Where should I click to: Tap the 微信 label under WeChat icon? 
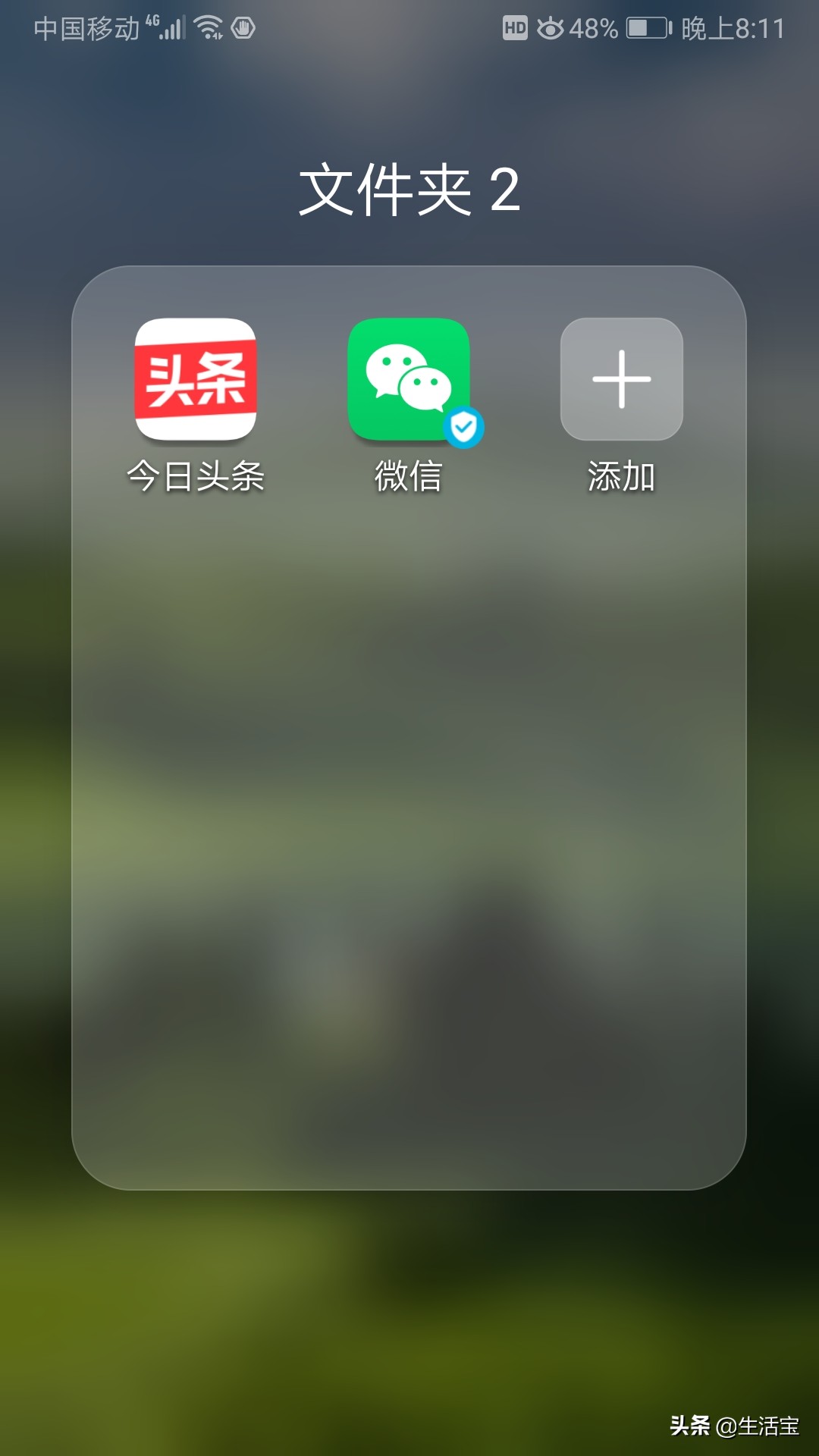(x=409, y=475)
